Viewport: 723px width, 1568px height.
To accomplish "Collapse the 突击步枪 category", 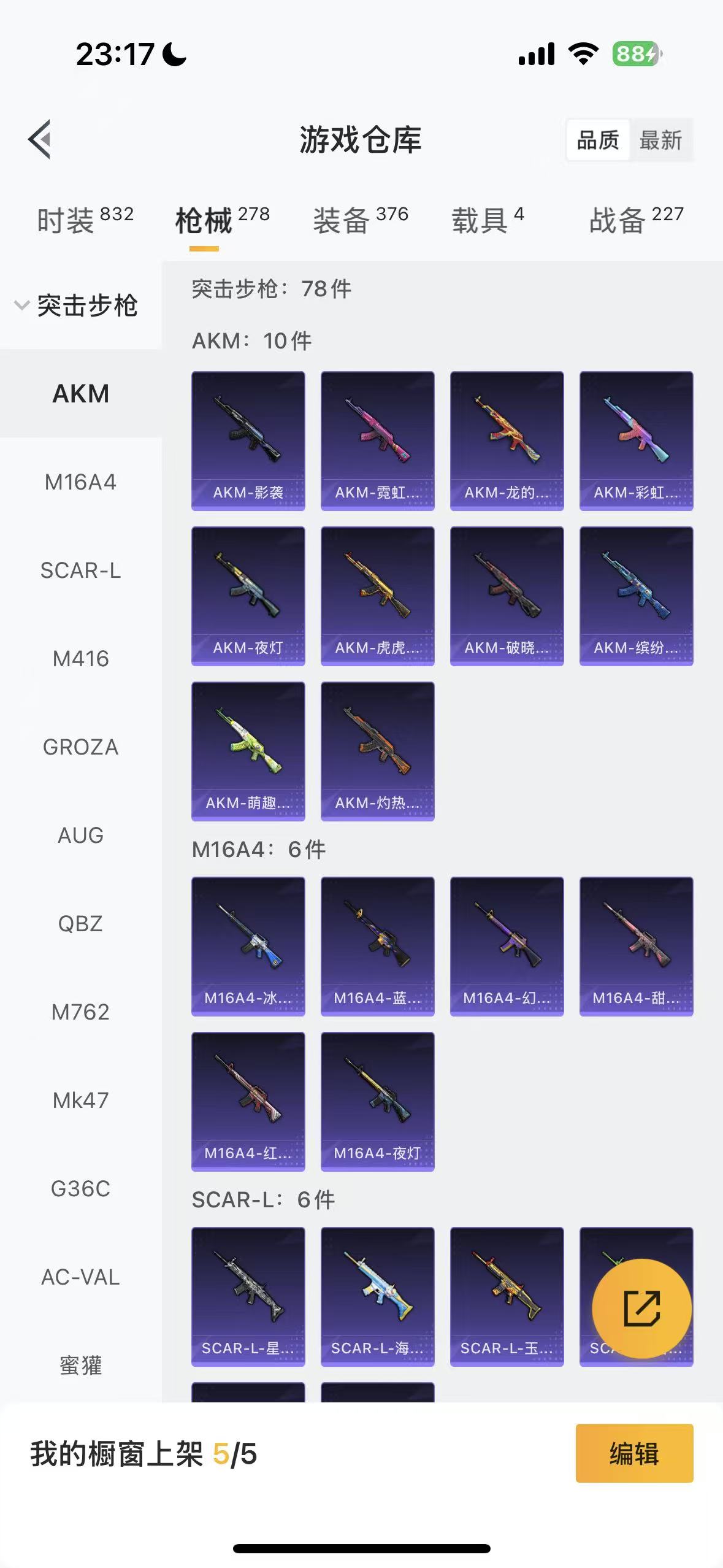I will point(77,306).
